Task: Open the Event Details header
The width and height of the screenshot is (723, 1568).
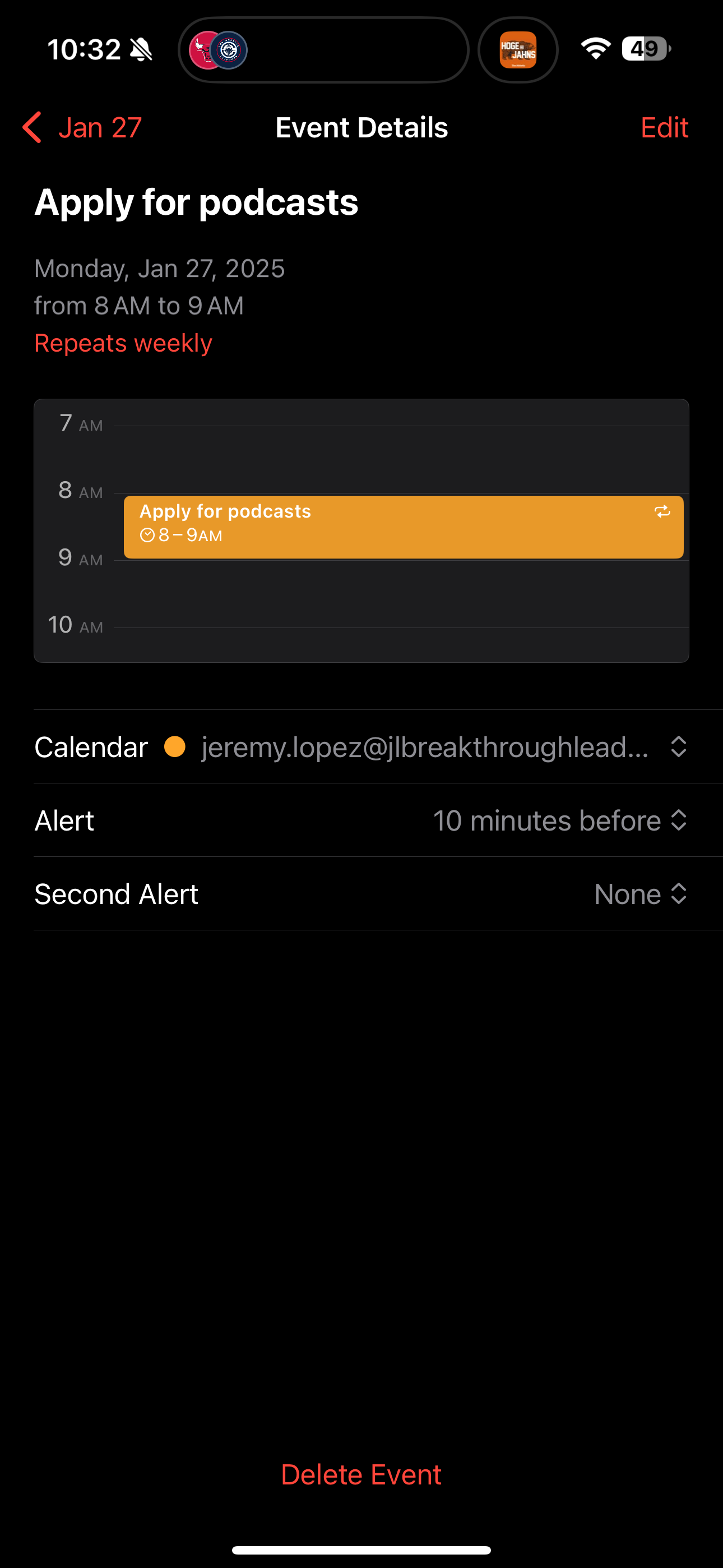Action: pyautogui.click(x=361, y=127)
